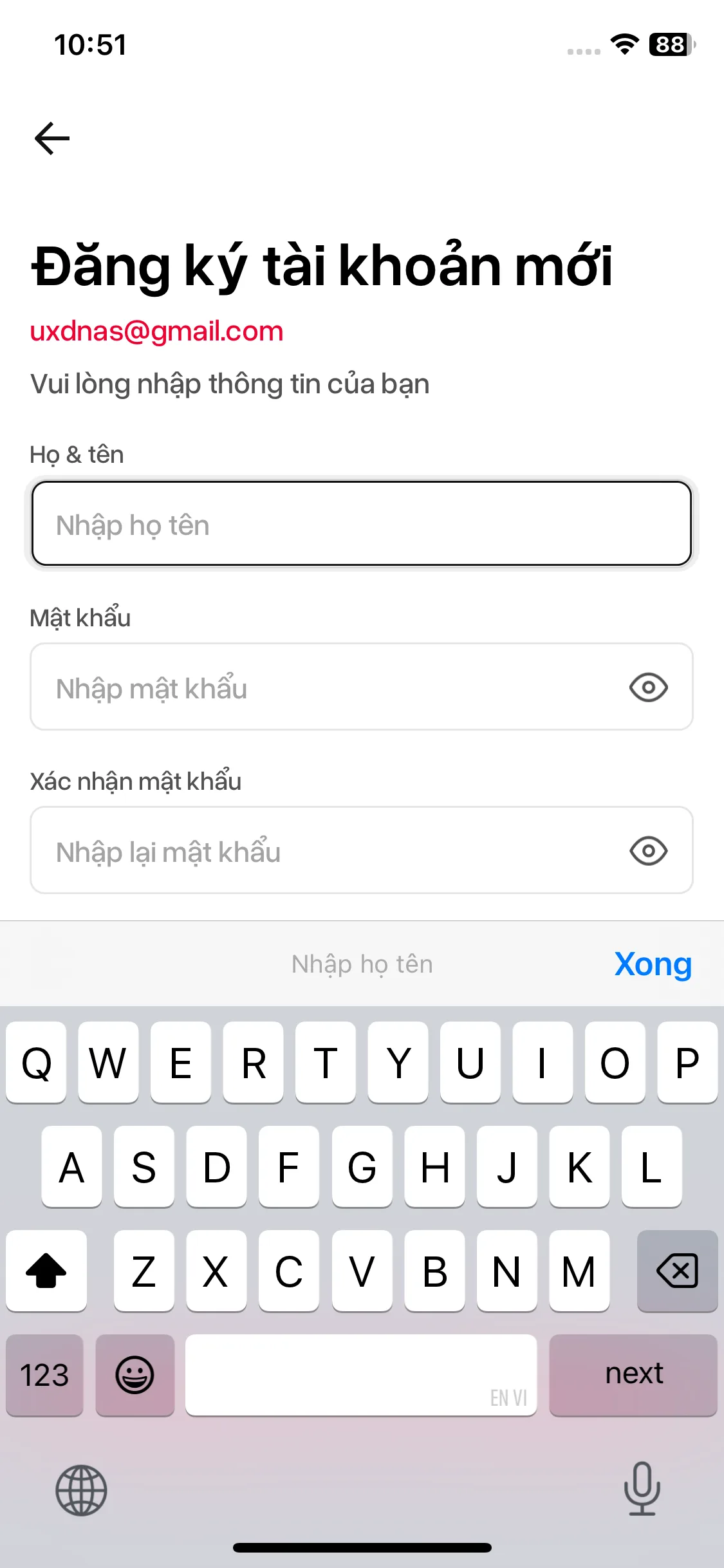Viewport: 724px width, 1568px height.
Task: Dismiss keyboard with Xong
Action: click(653, 964)
